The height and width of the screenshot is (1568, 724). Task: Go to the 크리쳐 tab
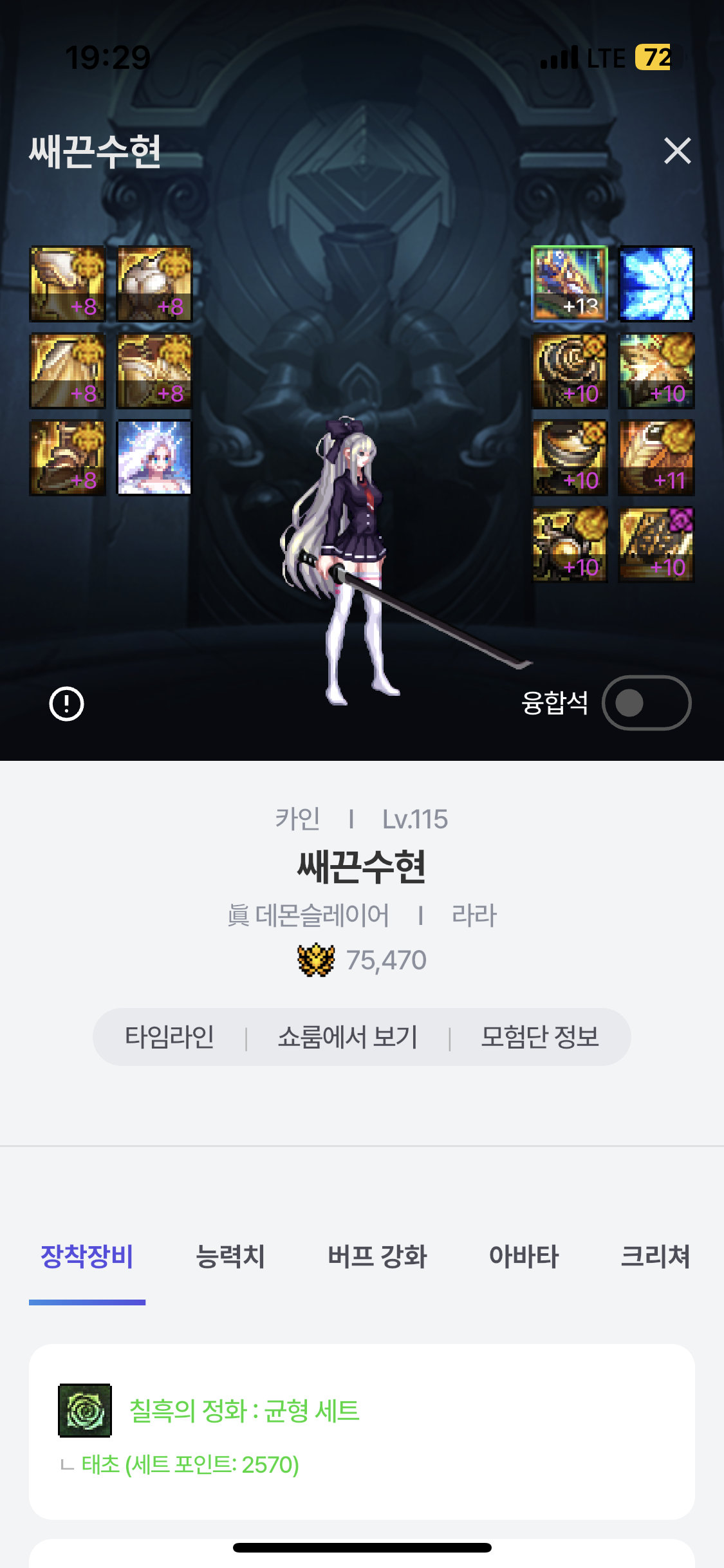pyautogui.click(x=654, y=1256)
